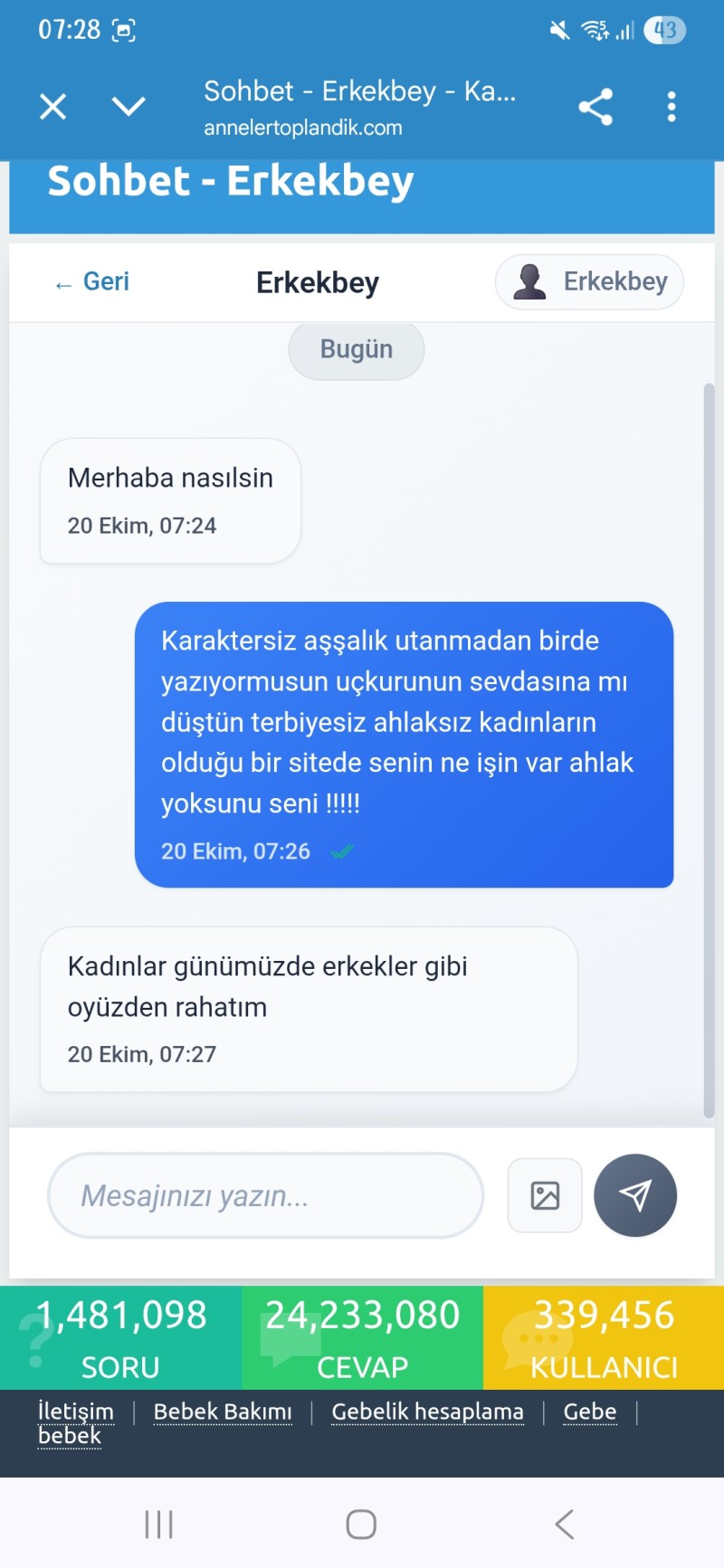724x1568 pixels.
Task: Send the message with the paper plane
Action: pos(635,1195)
